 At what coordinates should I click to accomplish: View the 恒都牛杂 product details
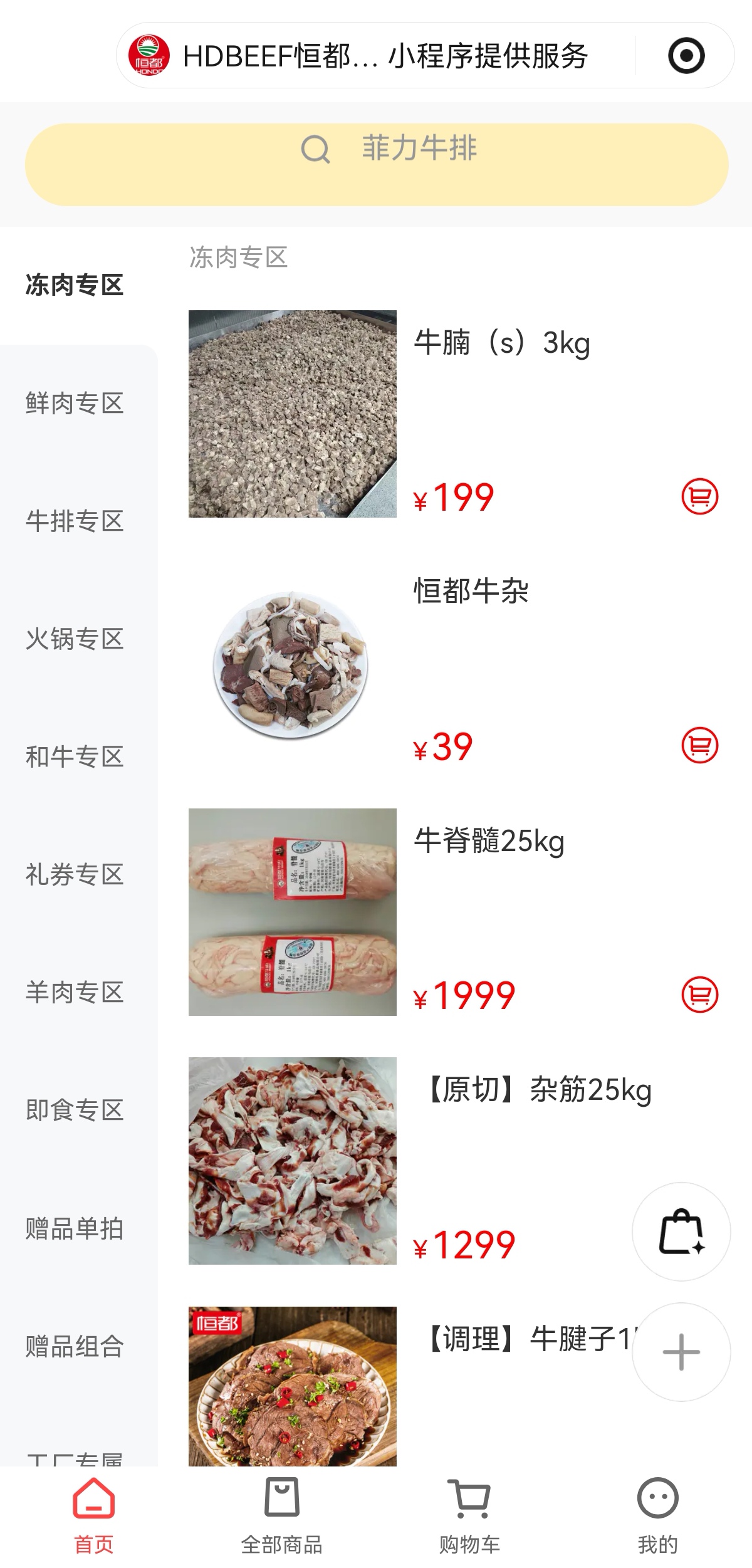(471, 591)
